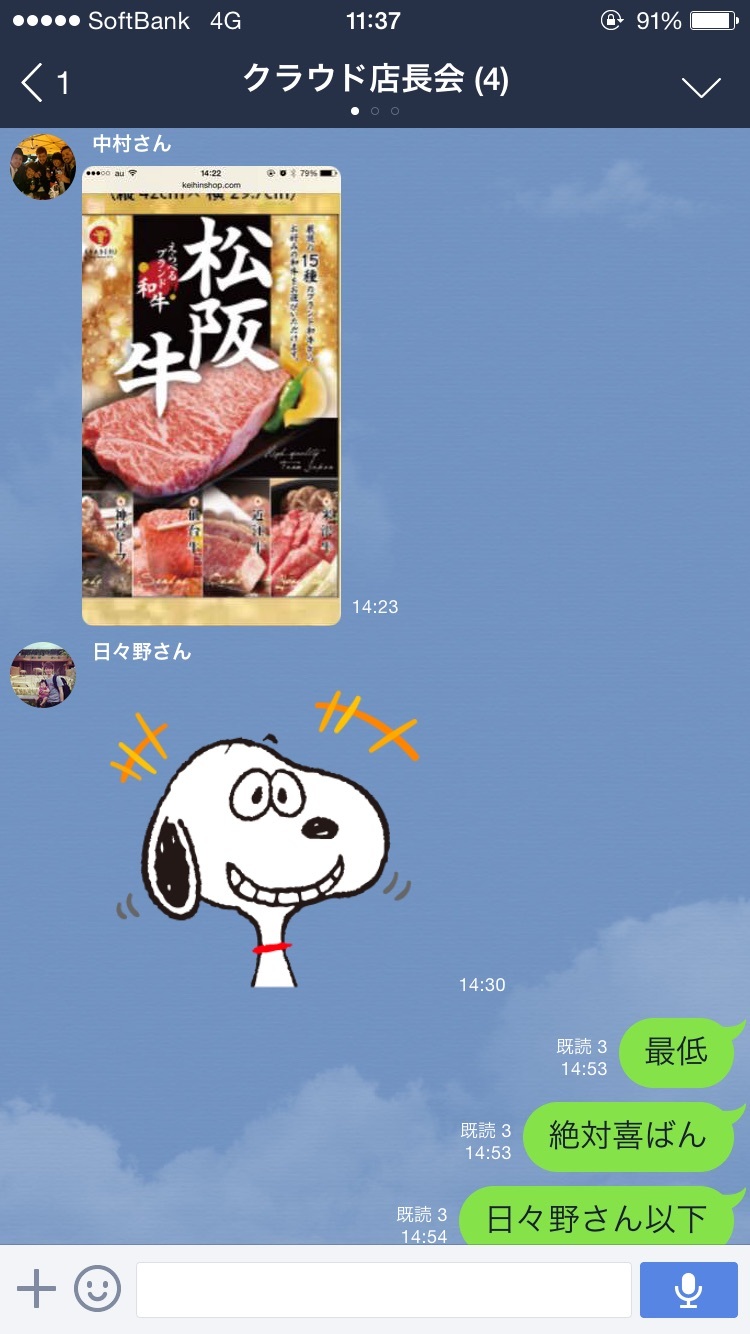Open 中村さん's profile picture

tap(43, 167)
